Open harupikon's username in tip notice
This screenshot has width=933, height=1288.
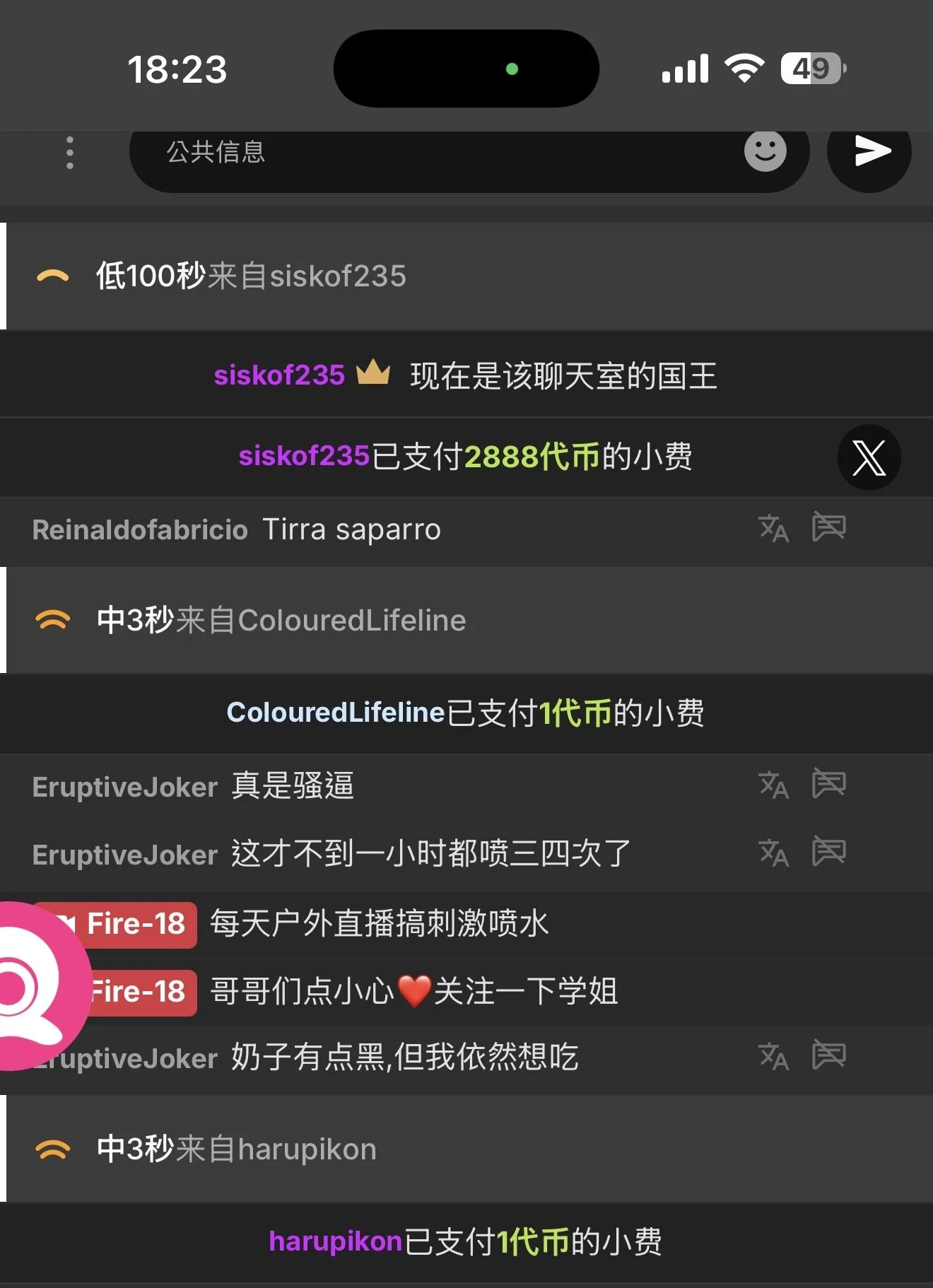[335, 1241]
